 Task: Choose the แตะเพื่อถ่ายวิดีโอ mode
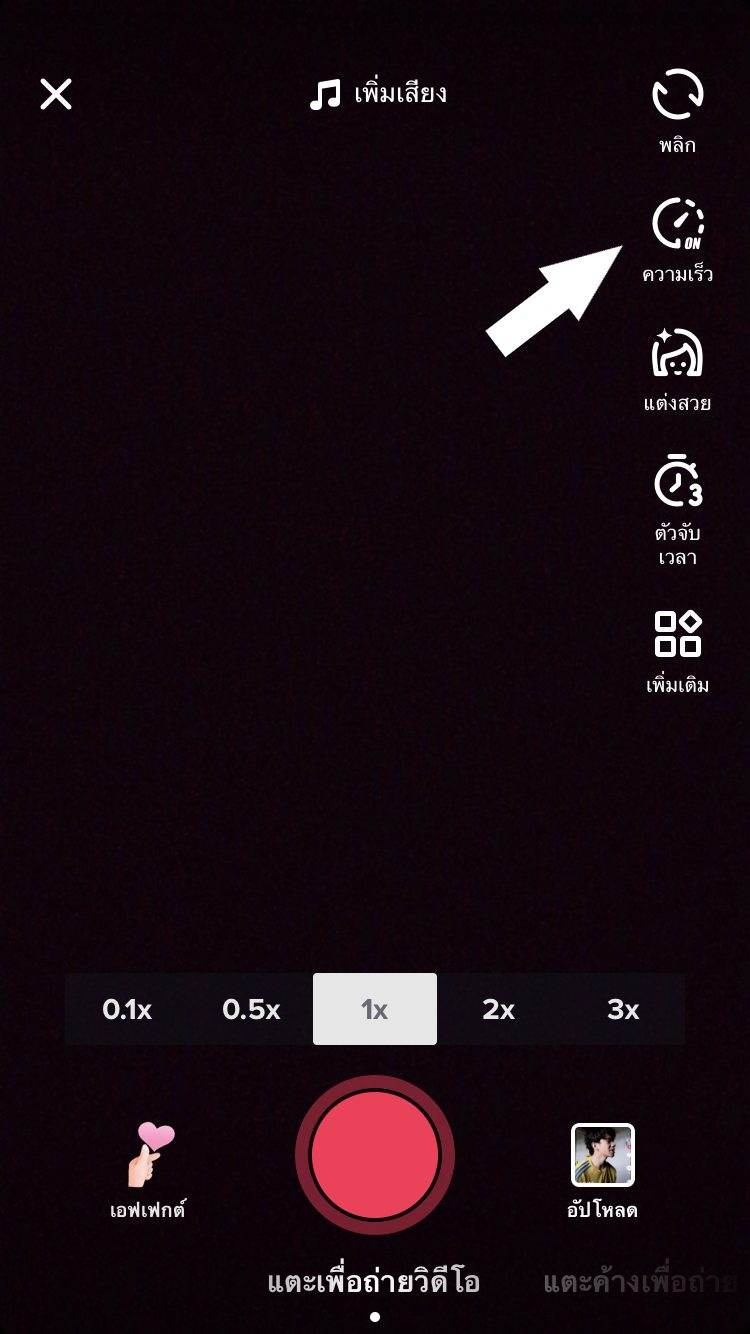pyautogui.click(x=374, y=1283)
